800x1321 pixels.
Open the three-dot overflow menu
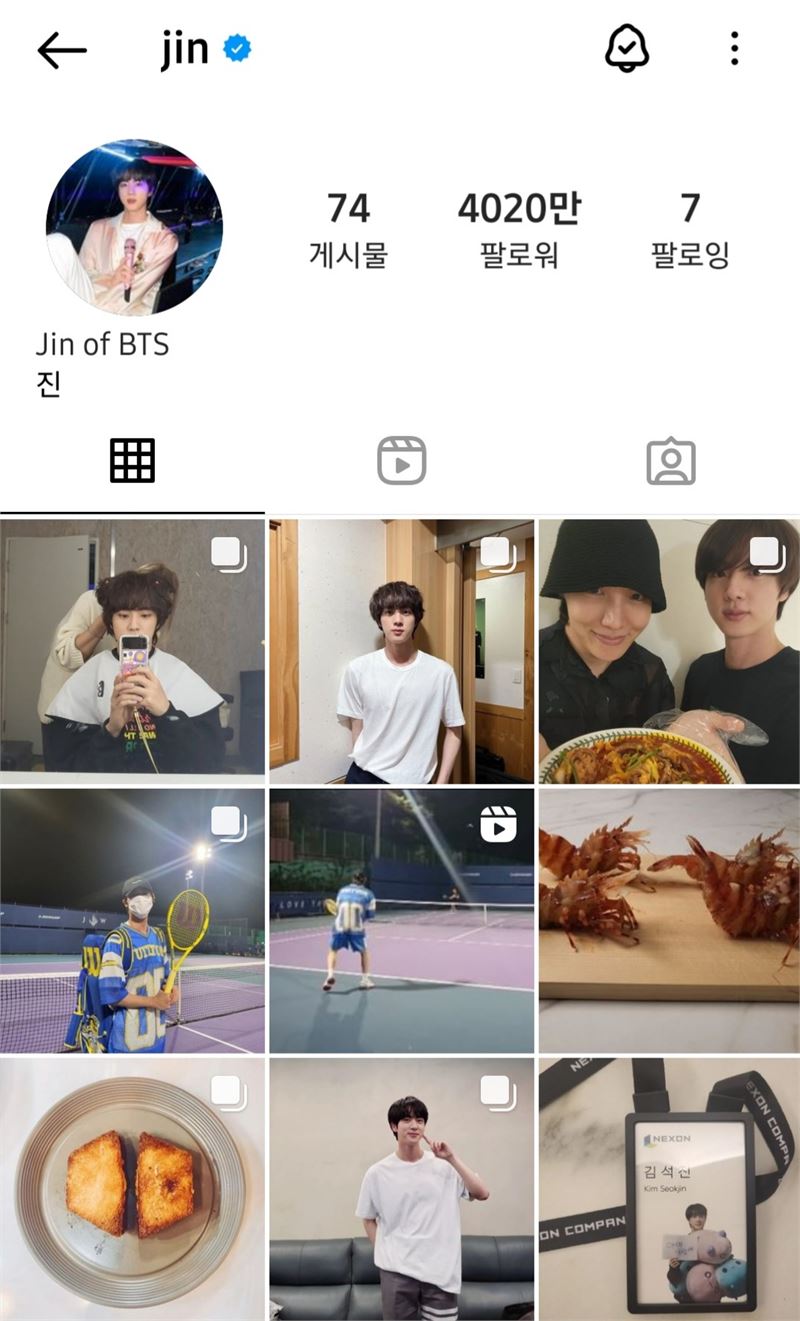click(x=734, y=48)
